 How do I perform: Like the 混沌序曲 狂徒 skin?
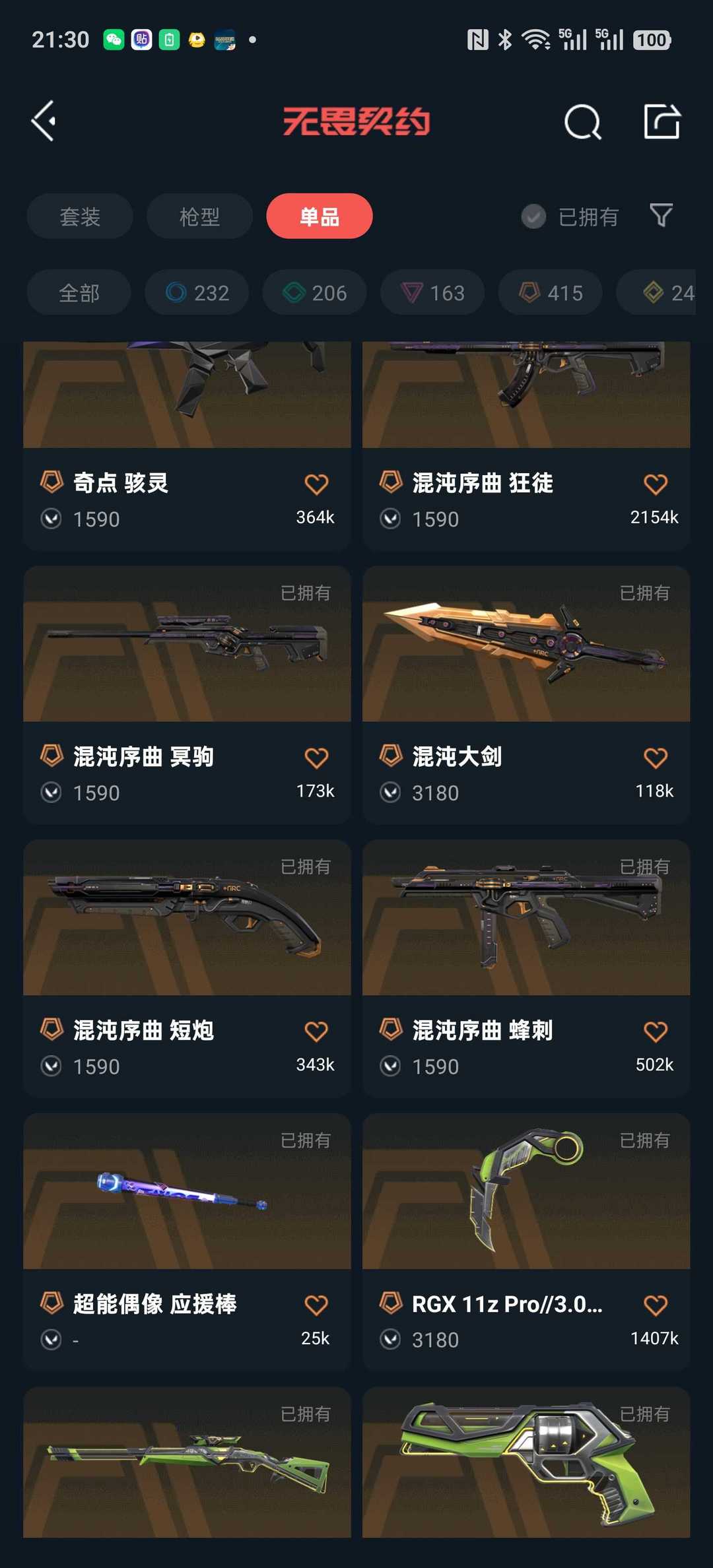(655, 484)
